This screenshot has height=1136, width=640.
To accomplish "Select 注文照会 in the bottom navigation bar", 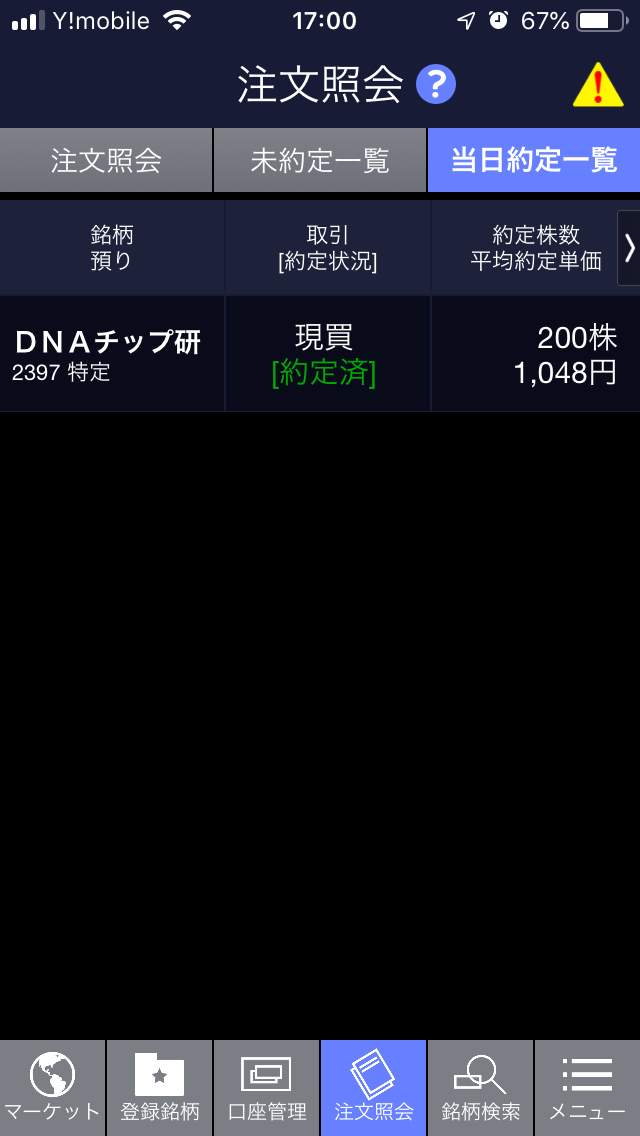I will pyautogui.click(x=373, y=1088).
